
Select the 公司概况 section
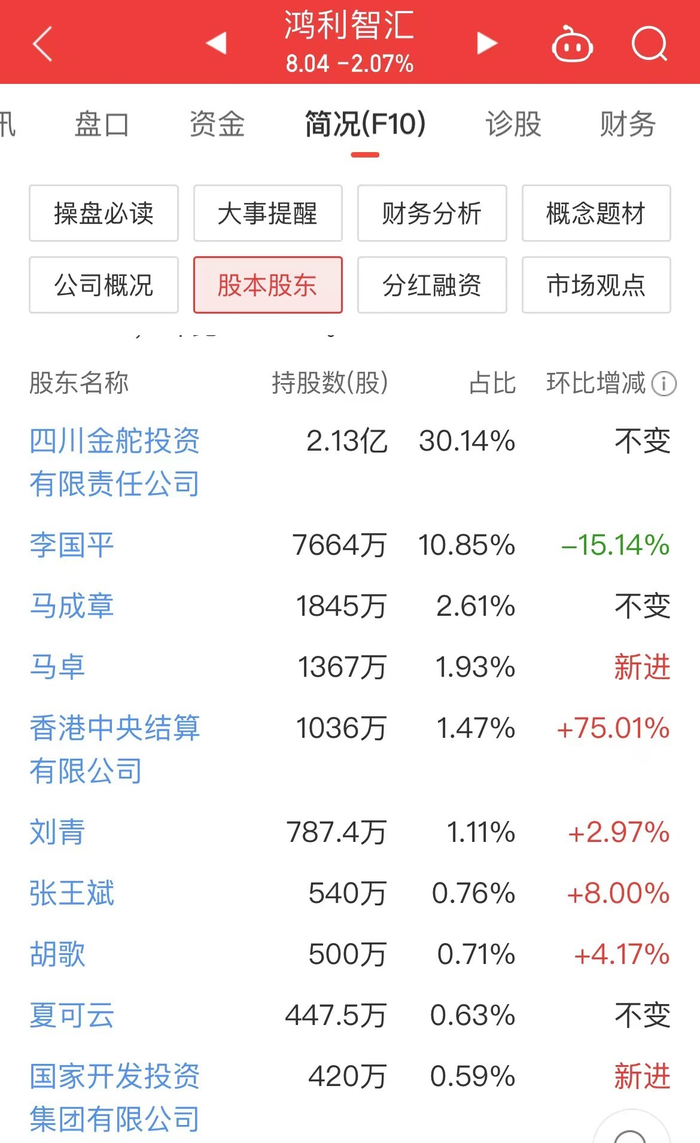click(104, 285)
